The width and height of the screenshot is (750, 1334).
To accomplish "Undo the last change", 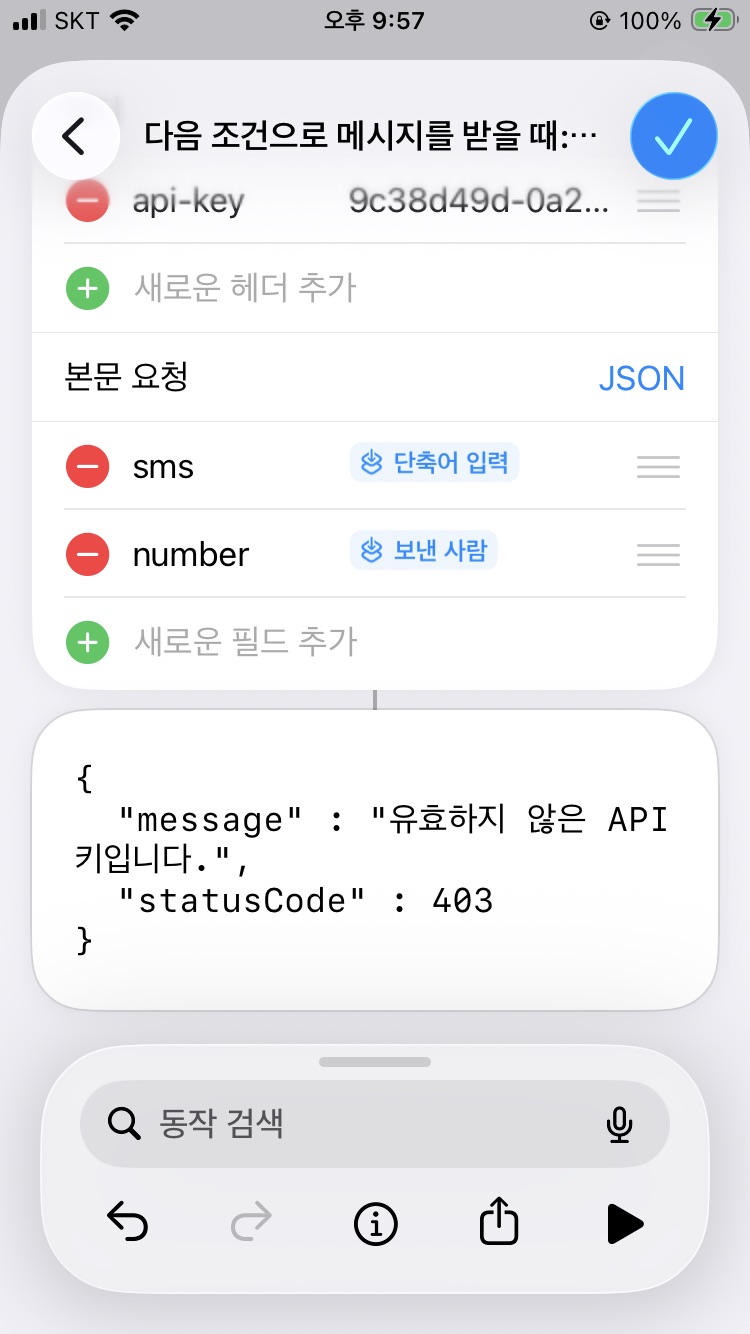I will point(127,1222).
